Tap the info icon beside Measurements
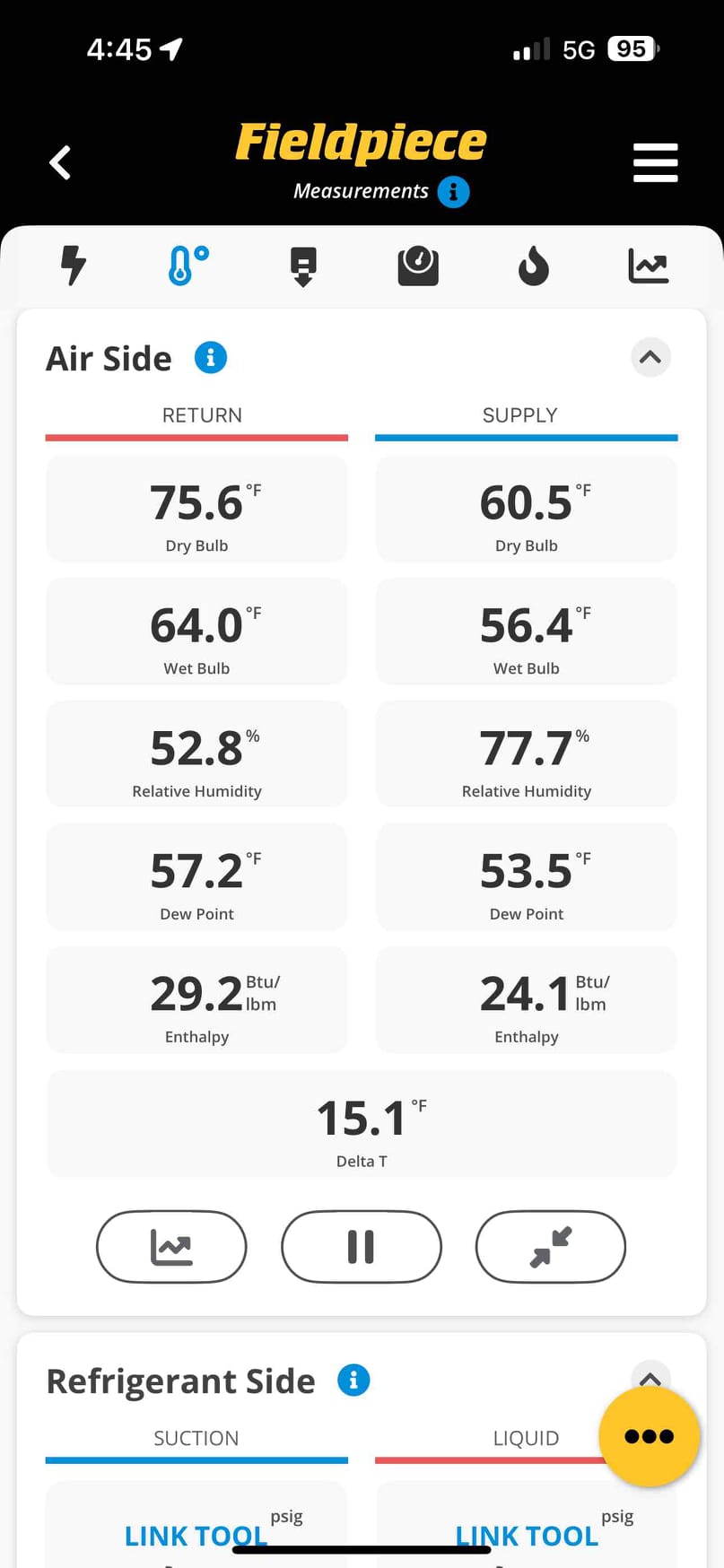 point(453,191)
